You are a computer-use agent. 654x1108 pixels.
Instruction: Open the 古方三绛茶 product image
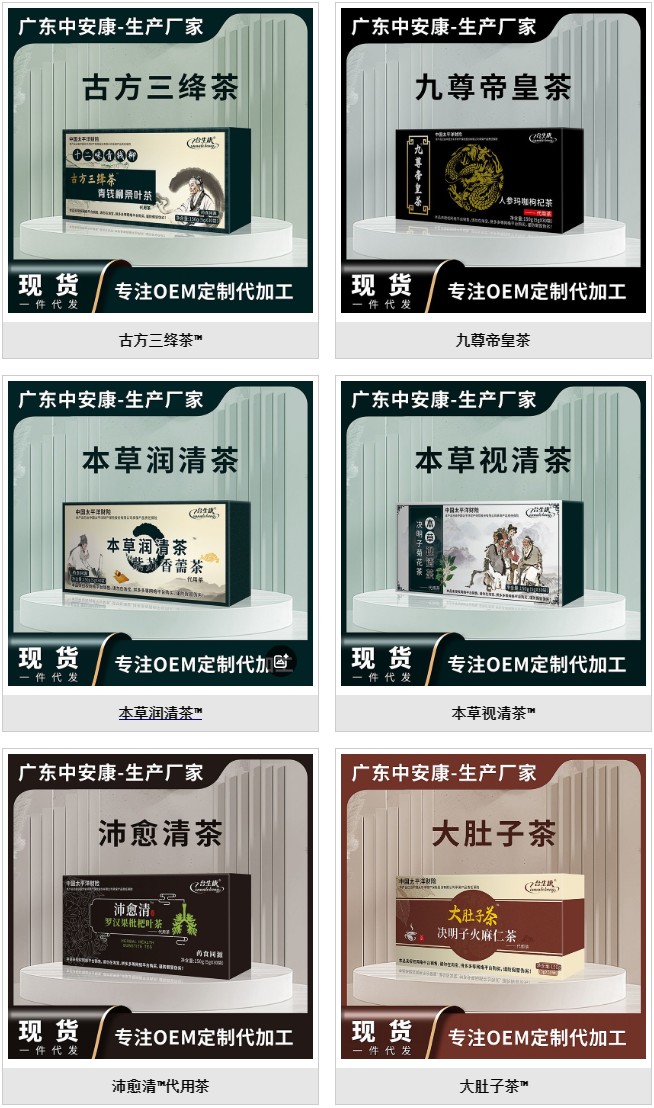pyautogui.click(x=160, y=160)
